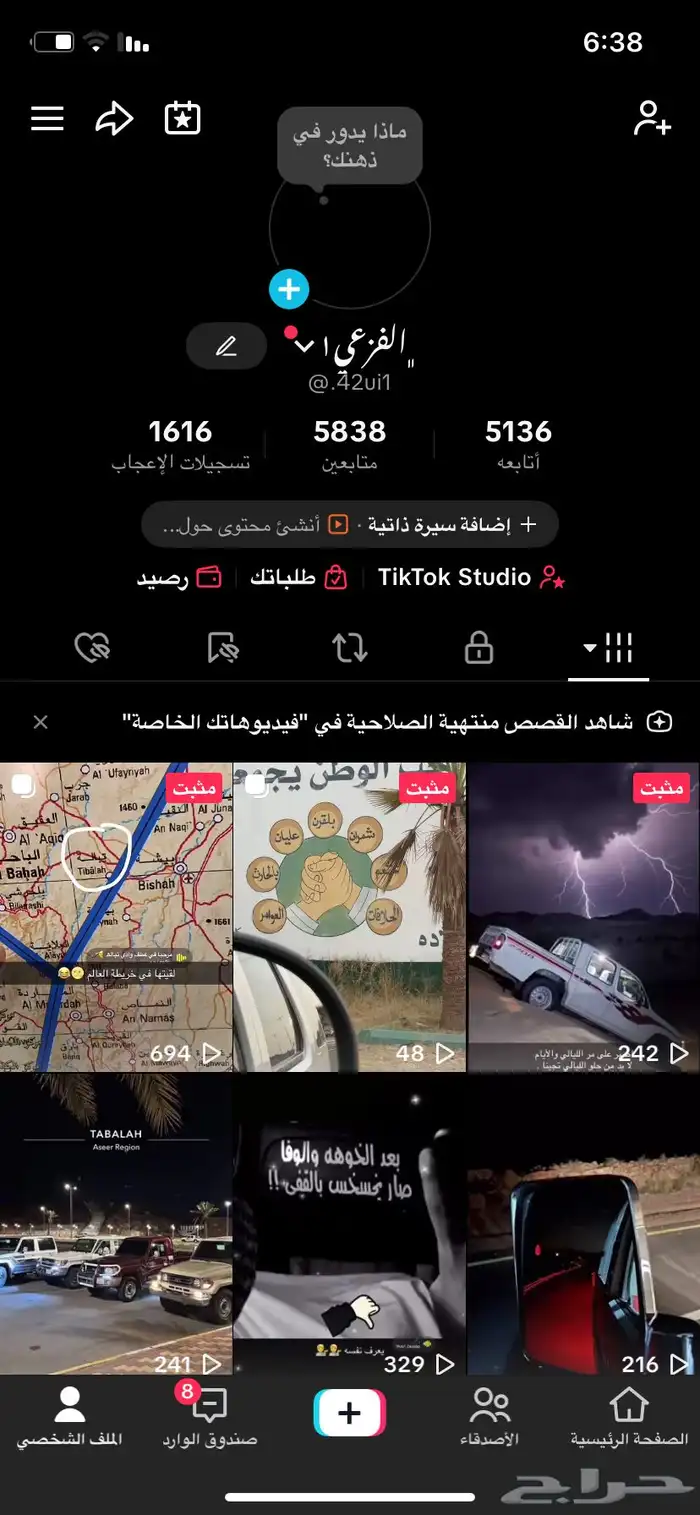Dismiss the expired stories banner
Screen dimensions: 700x1515
click(x=40, y=721)
